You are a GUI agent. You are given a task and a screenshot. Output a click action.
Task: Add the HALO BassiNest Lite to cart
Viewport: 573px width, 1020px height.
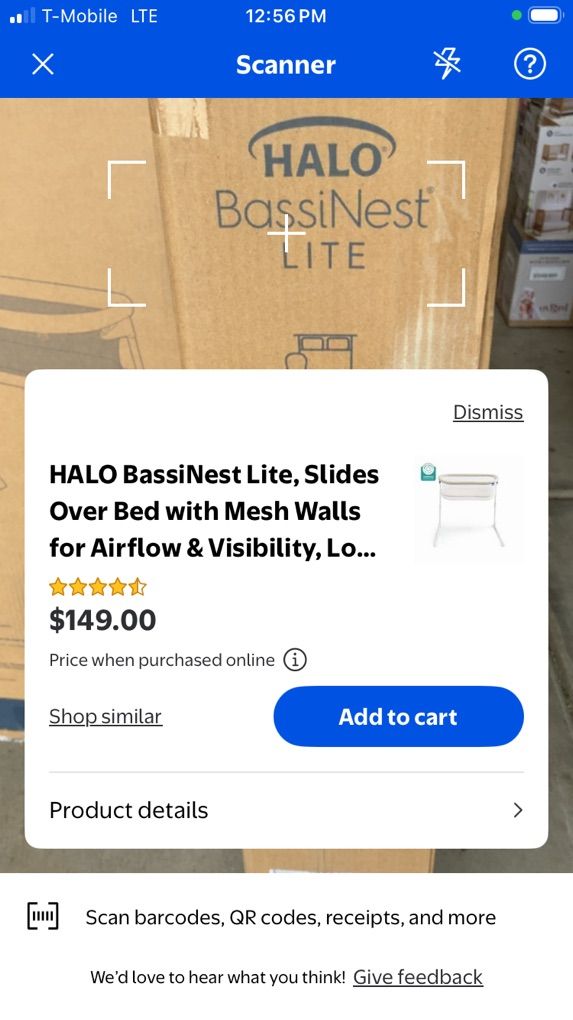tap(398, 716)
